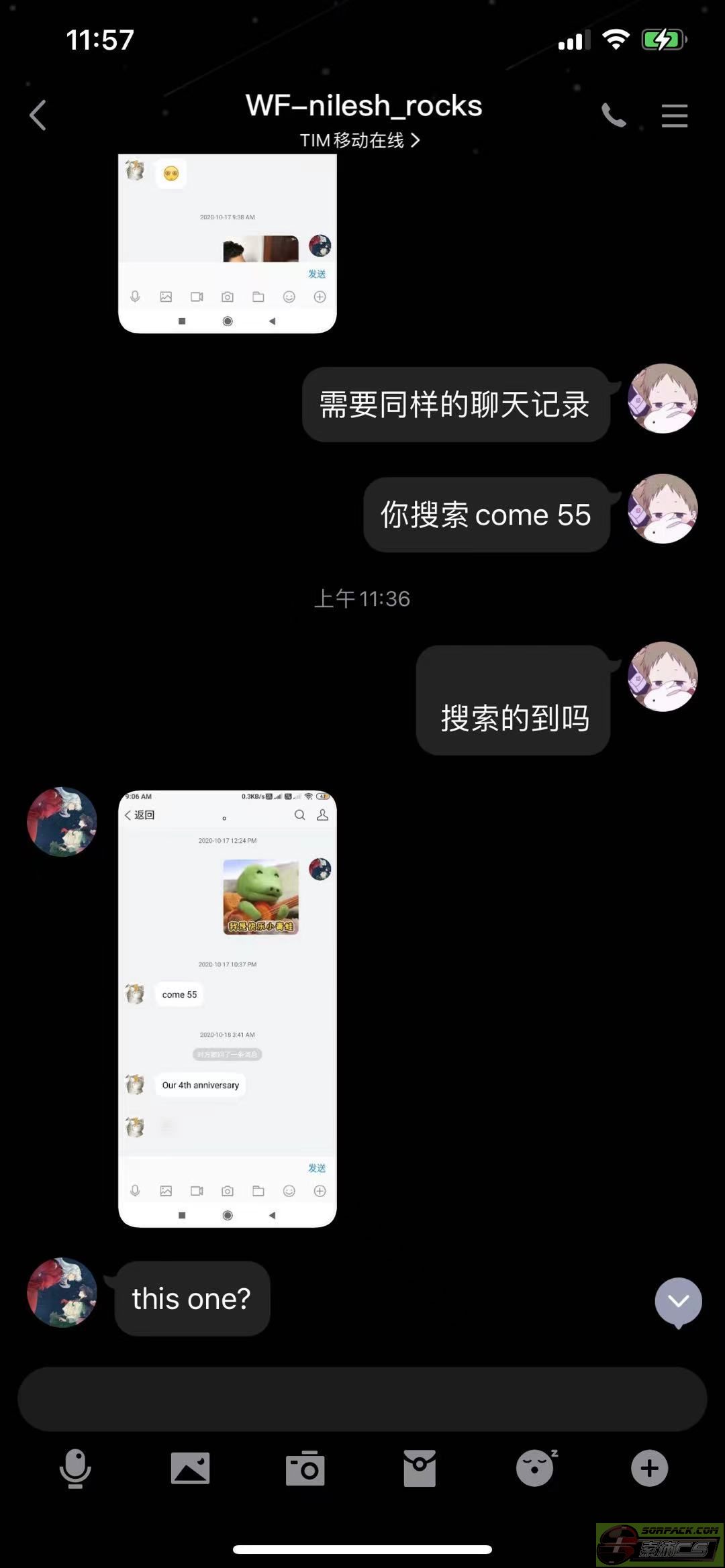Open the screenshot image with come 55
725x1568 pixels.
(x=227, y=1008)
